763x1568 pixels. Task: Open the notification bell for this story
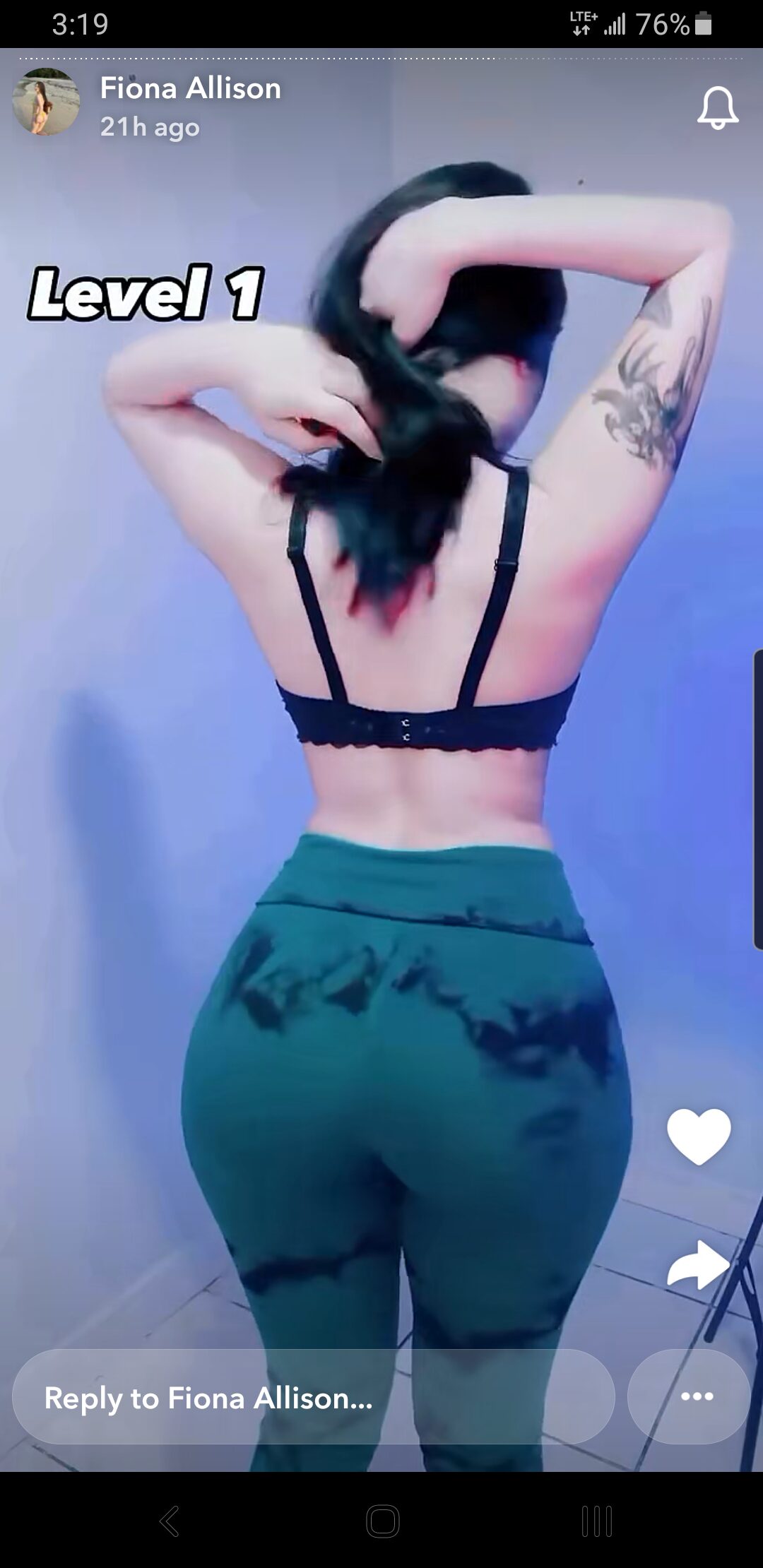[x=718, y=108]
